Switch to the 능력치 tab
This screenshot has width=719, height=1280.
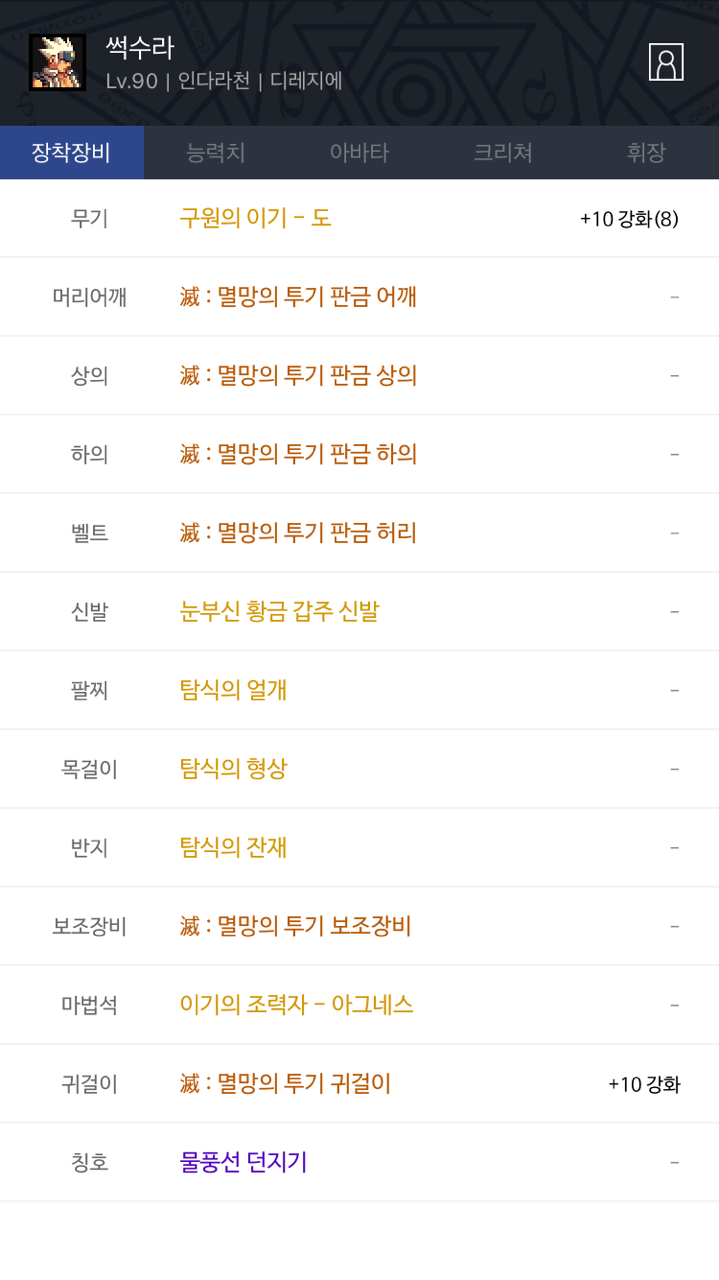click(216, 153)
